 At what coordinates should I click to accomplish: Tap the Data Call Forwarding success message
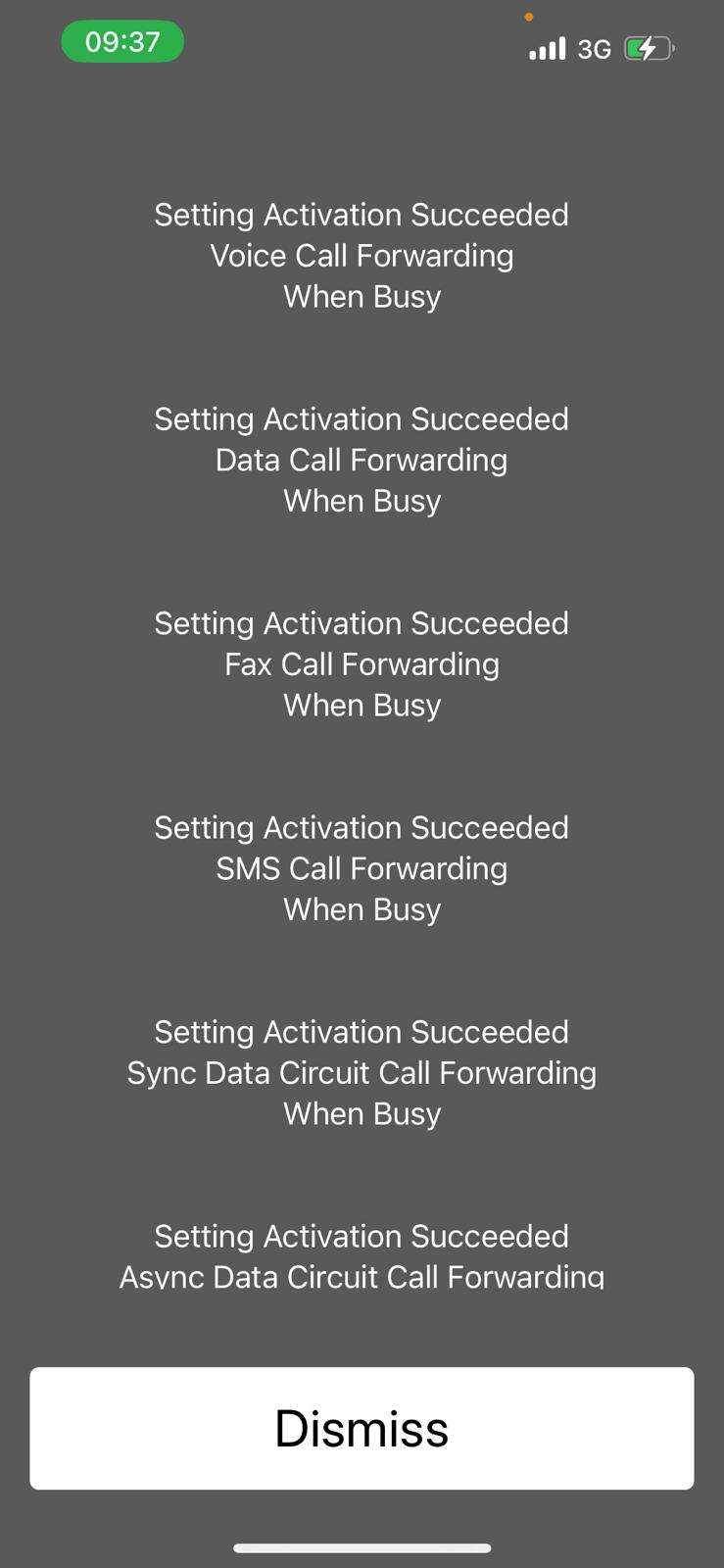coord(362,460)
